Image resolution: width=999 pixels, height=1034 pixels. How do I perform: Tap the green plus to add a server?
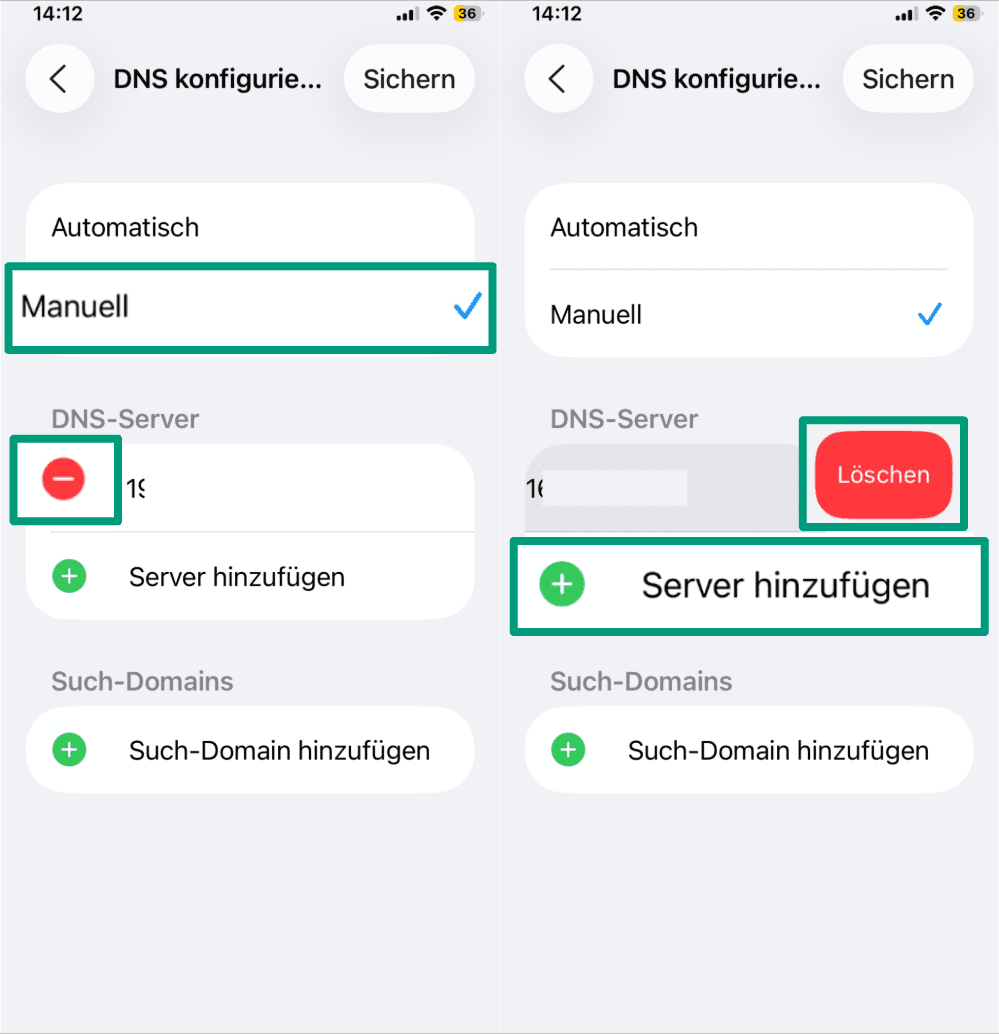pyautogui.click(x=68, y=577)
